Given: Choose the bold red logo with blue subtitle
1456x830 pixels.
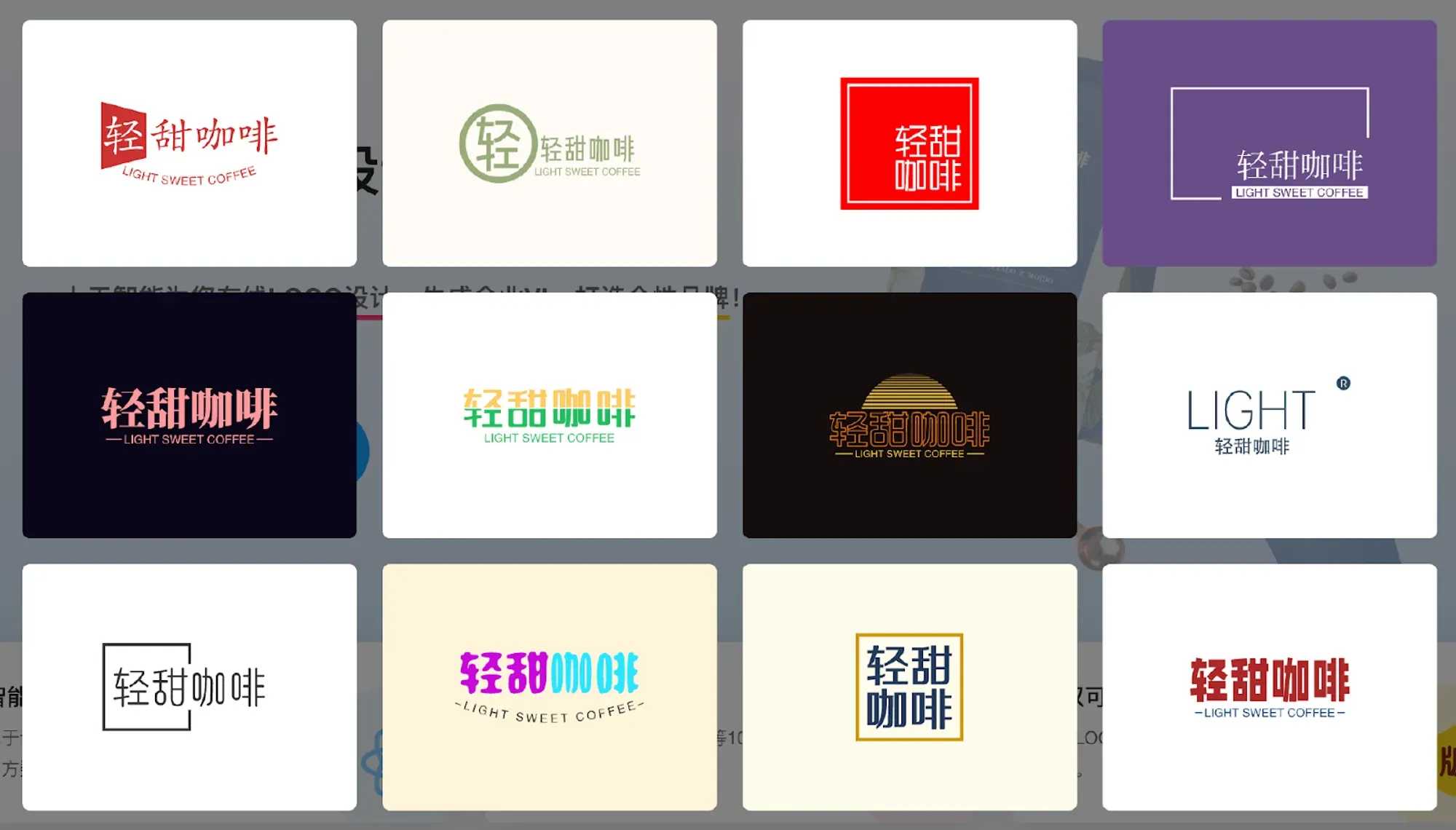Looking at the screenshot, I should (1269, 687).
